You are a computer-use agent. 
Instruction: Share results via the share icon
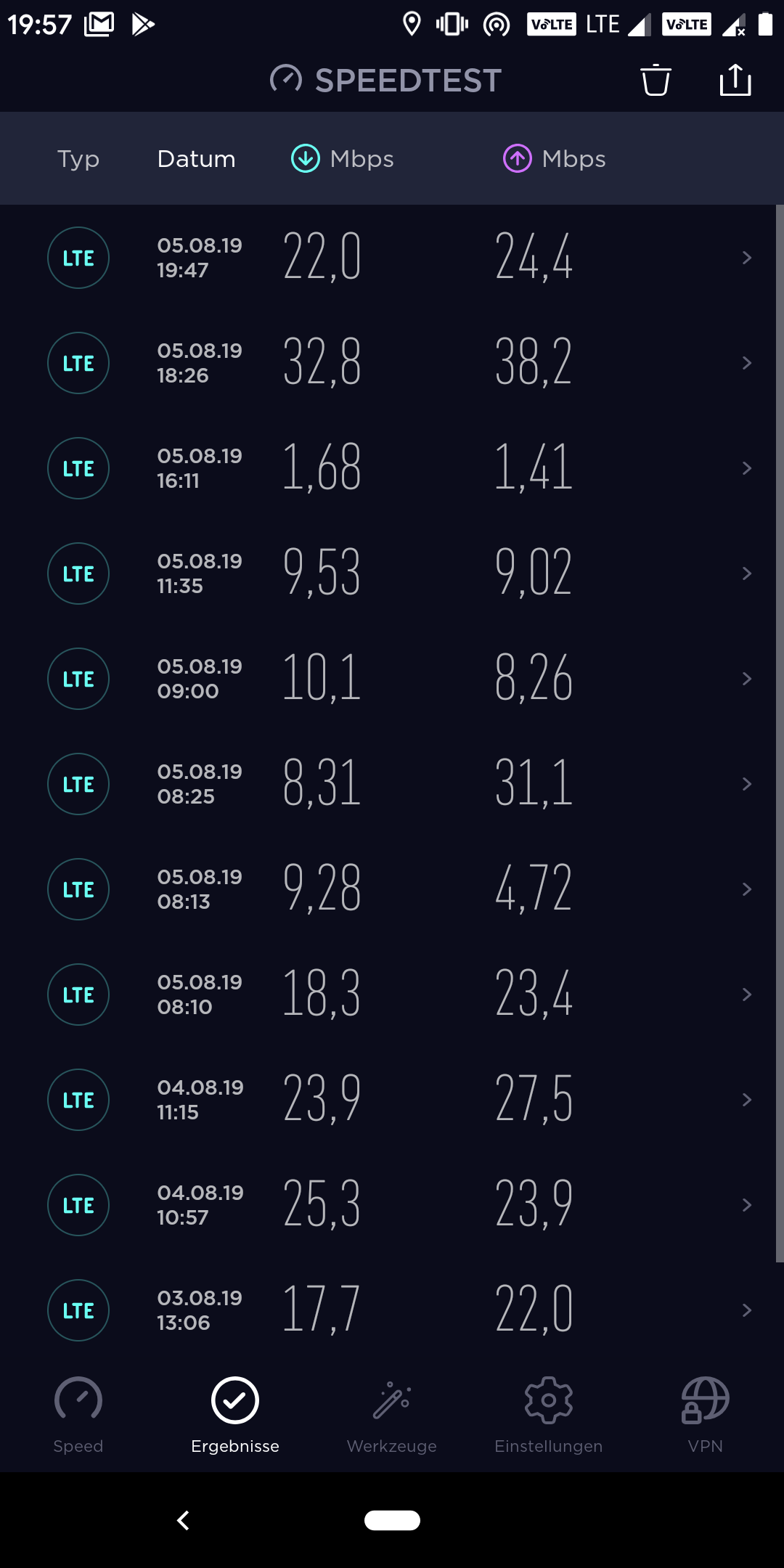pyautogui.click(x=735, y=80)
